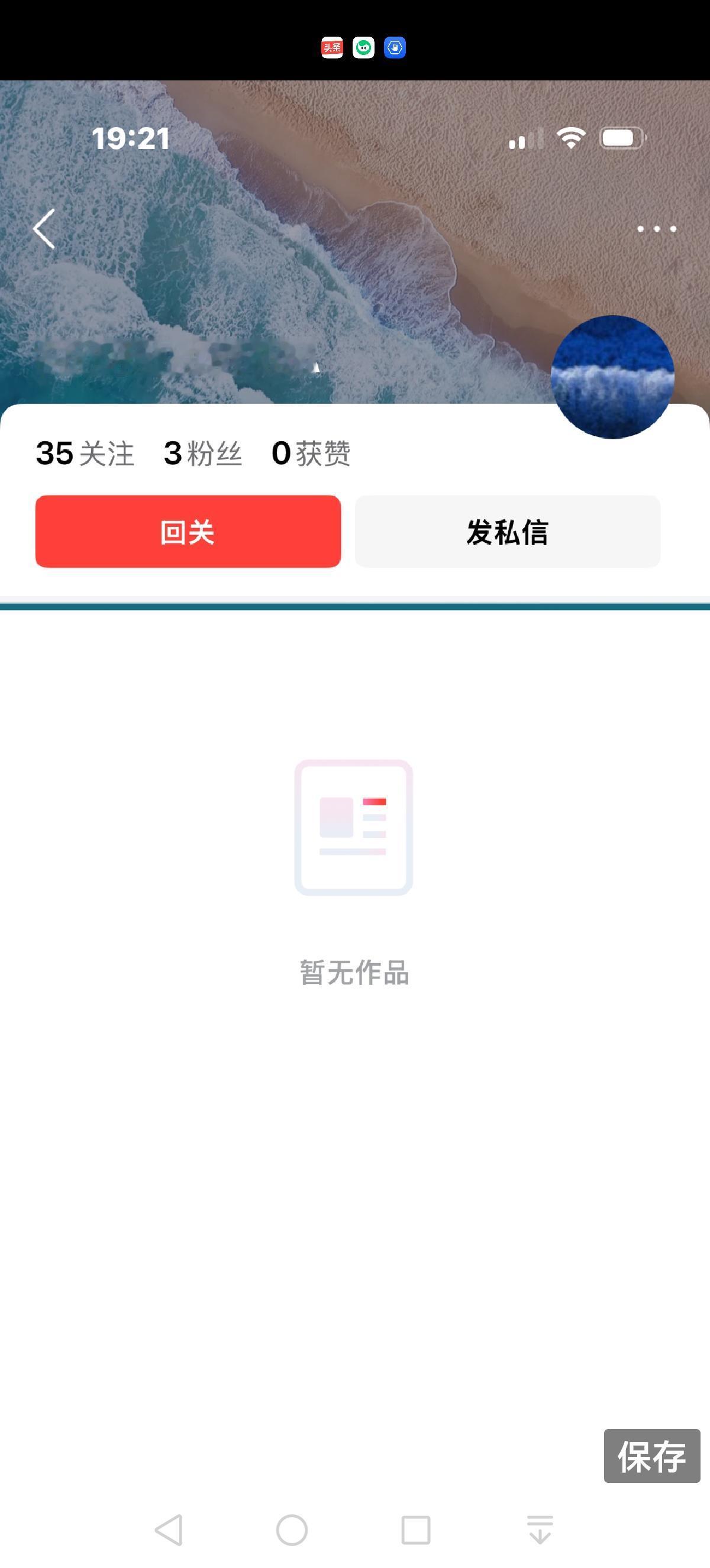Open the '3 粉丝' followers list
This screenshot has height=1568, width=710.
202,453
